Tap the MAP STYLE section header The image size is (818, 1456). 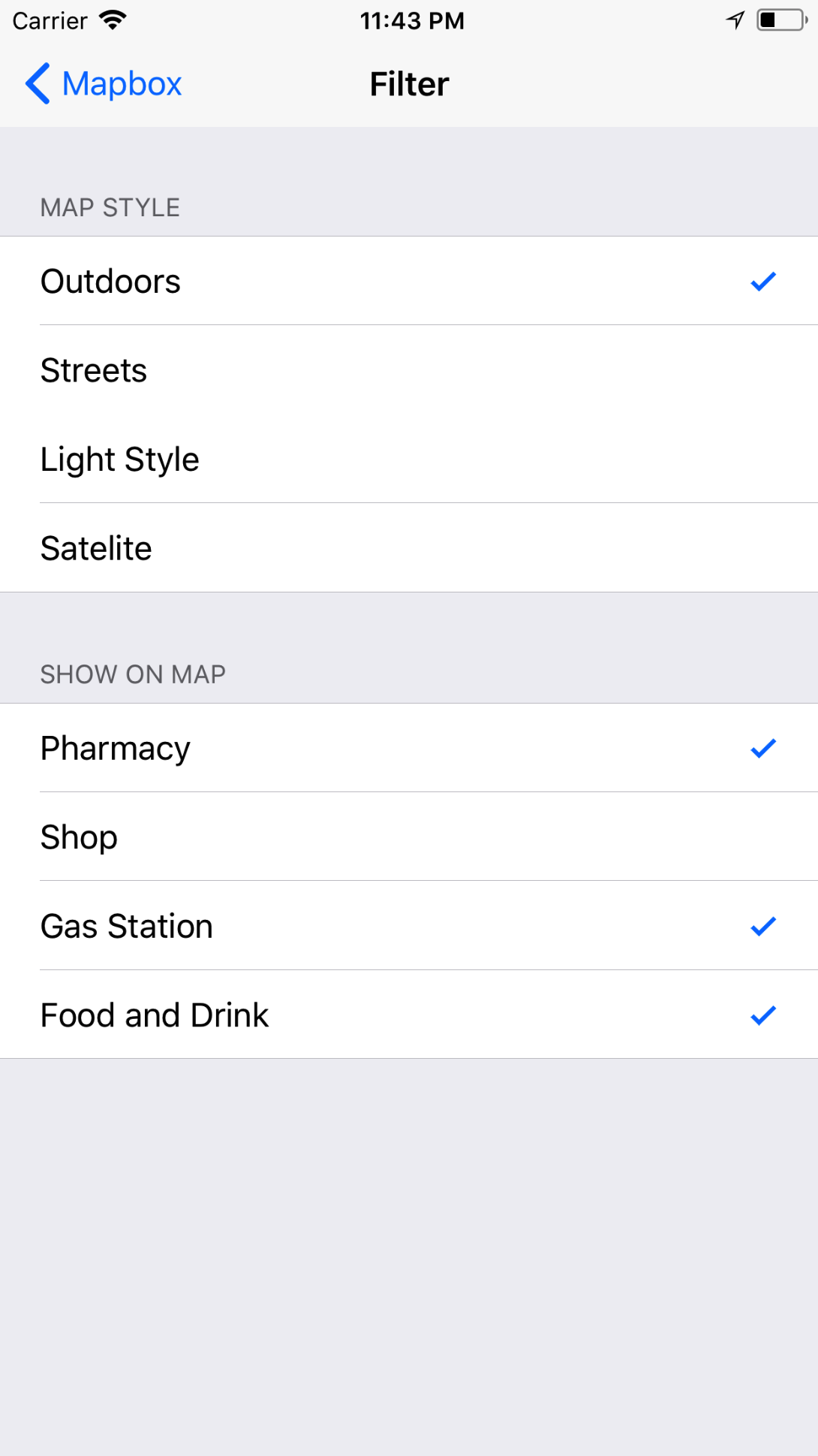110,207
